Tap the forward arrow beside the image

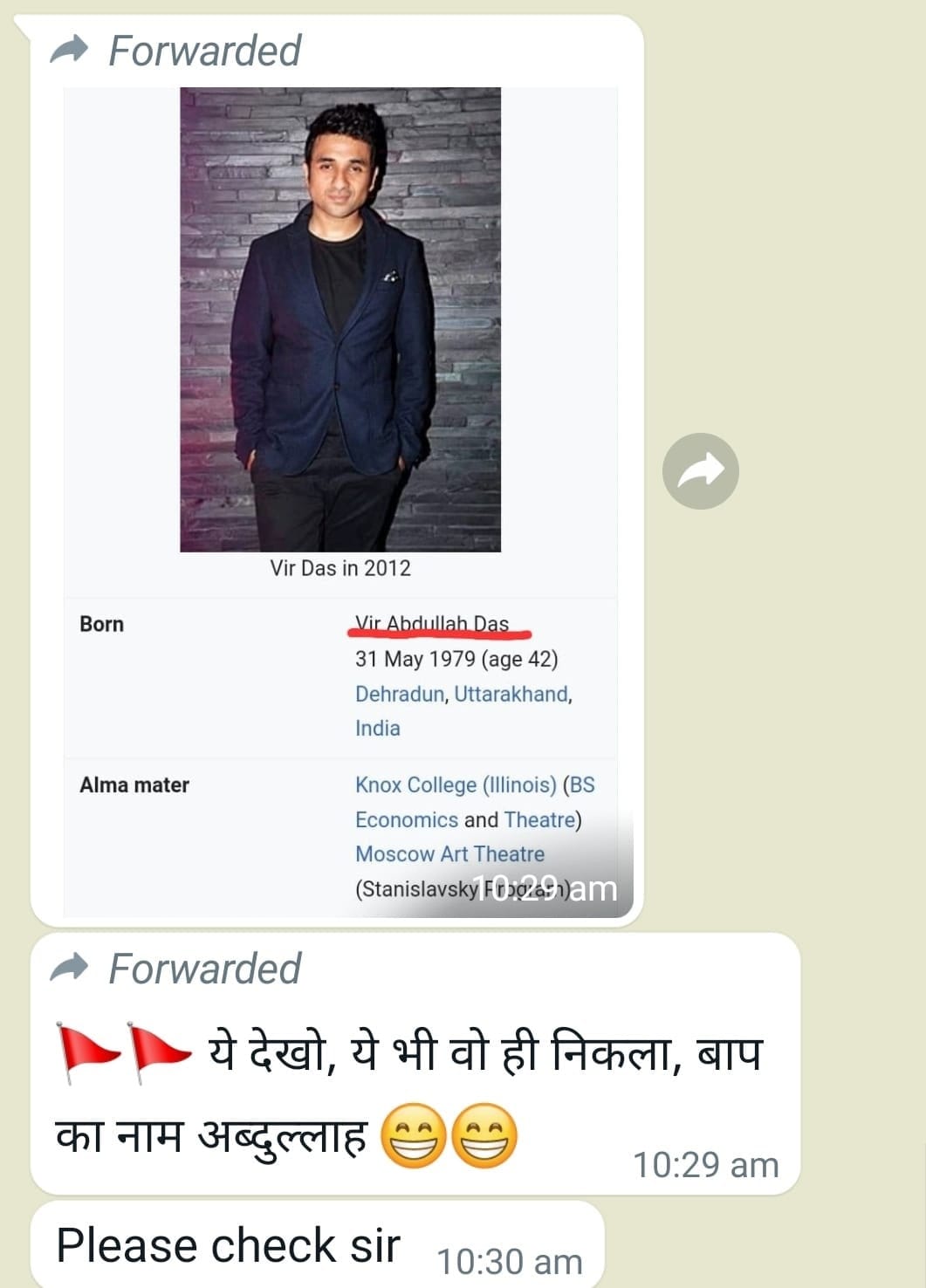point(700,471)
